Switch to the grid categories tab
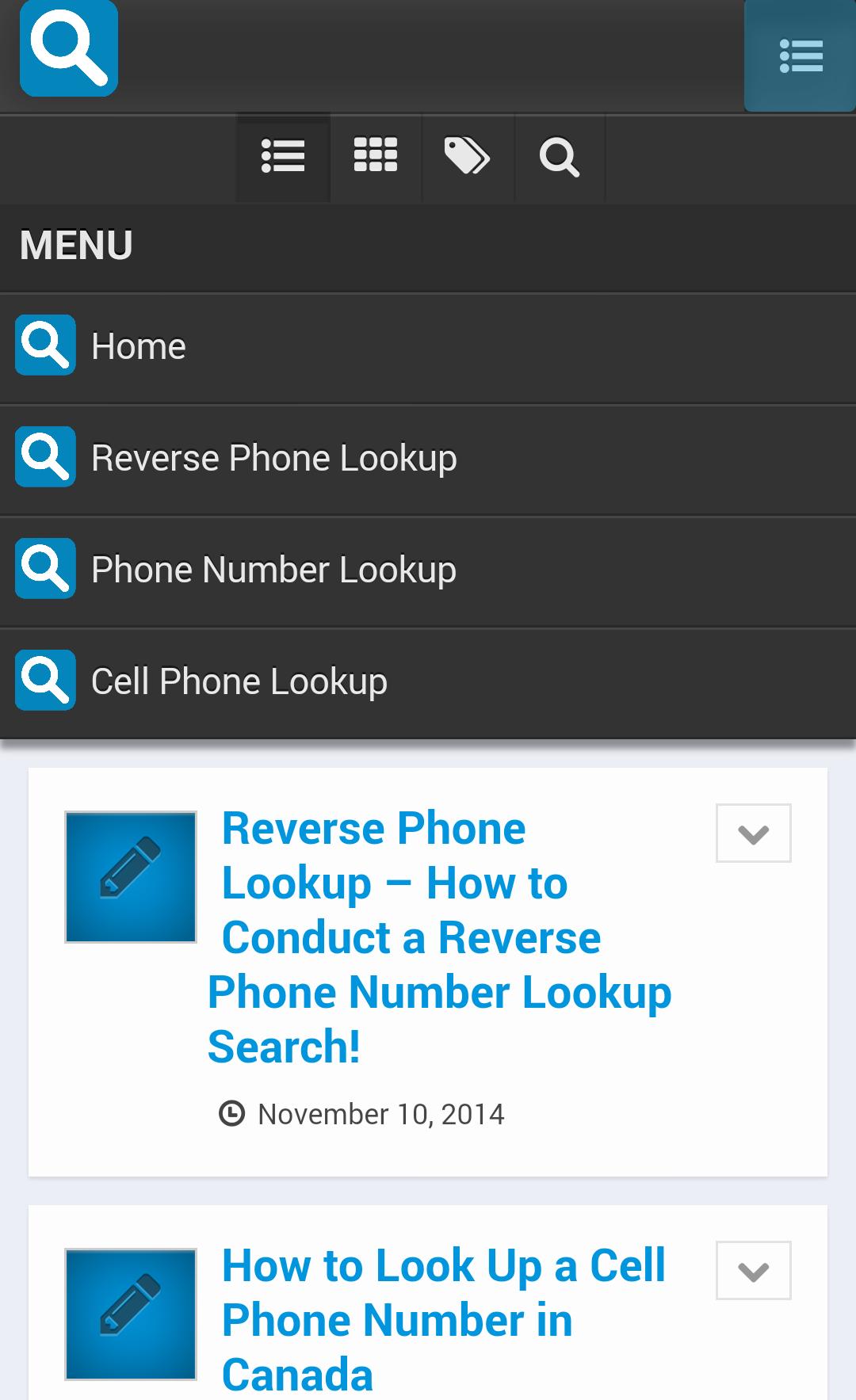 coord(376,156)
